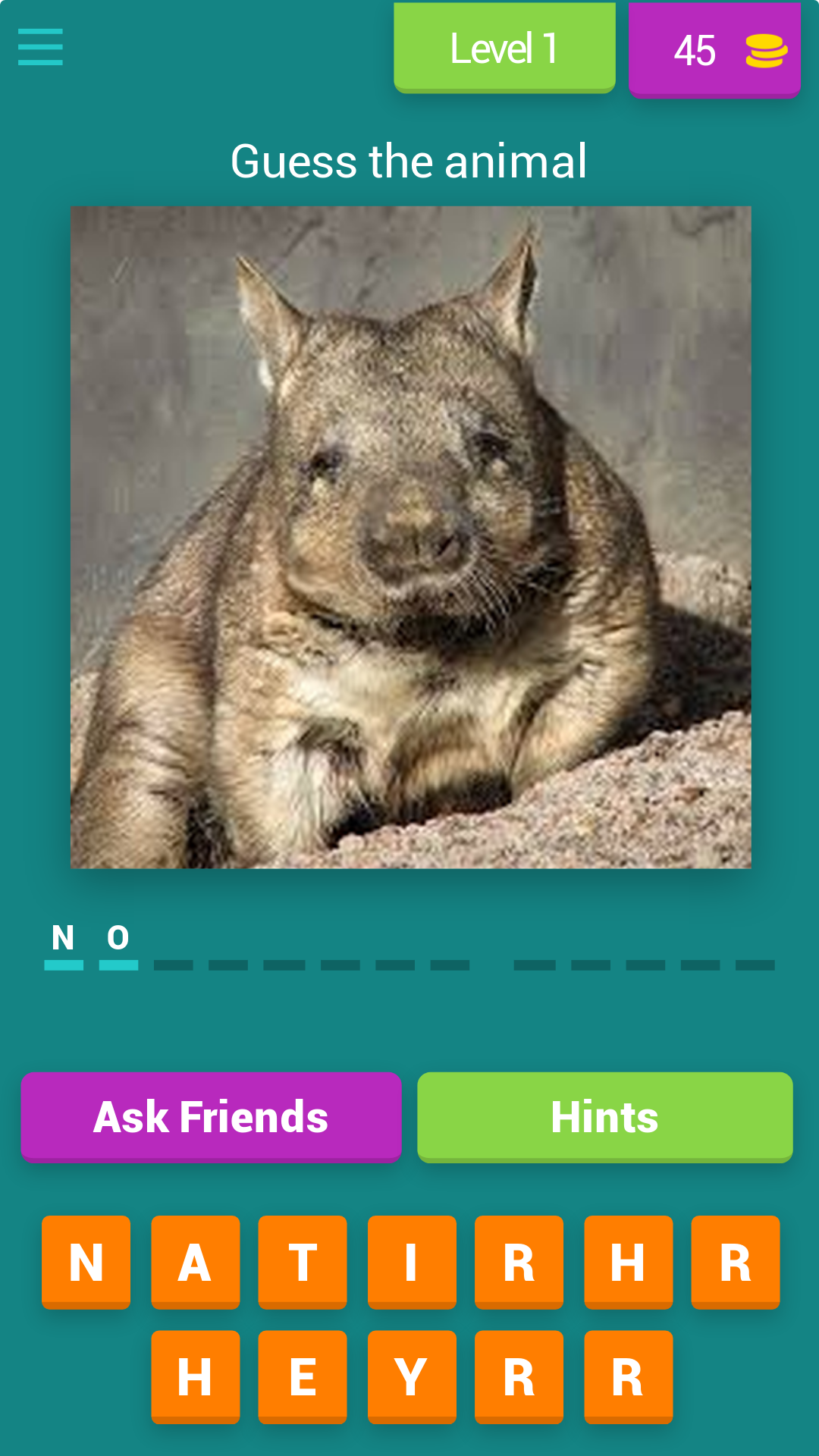Ask Friends for help

click(211, 1117)
